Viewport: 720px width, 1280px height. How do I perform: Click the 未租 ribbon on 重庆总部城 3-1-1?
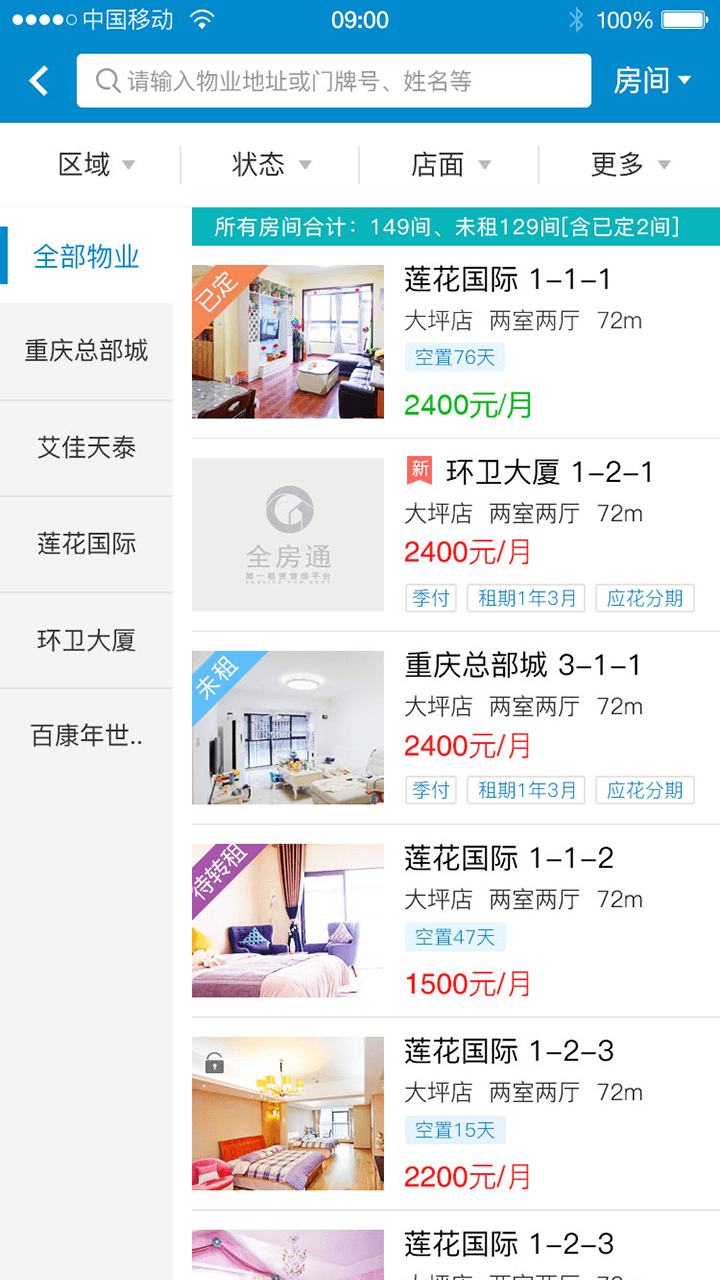click(x=216, y=677)
